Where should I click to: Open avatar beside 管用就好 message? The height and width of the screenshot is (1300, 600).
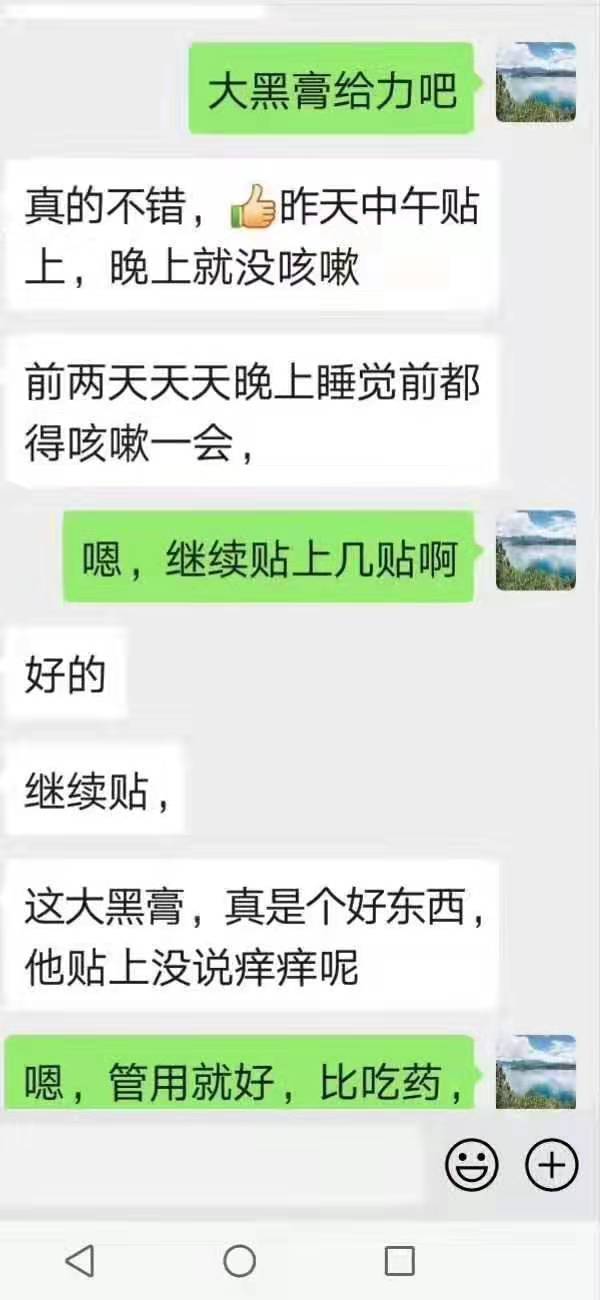(536, 1071)
